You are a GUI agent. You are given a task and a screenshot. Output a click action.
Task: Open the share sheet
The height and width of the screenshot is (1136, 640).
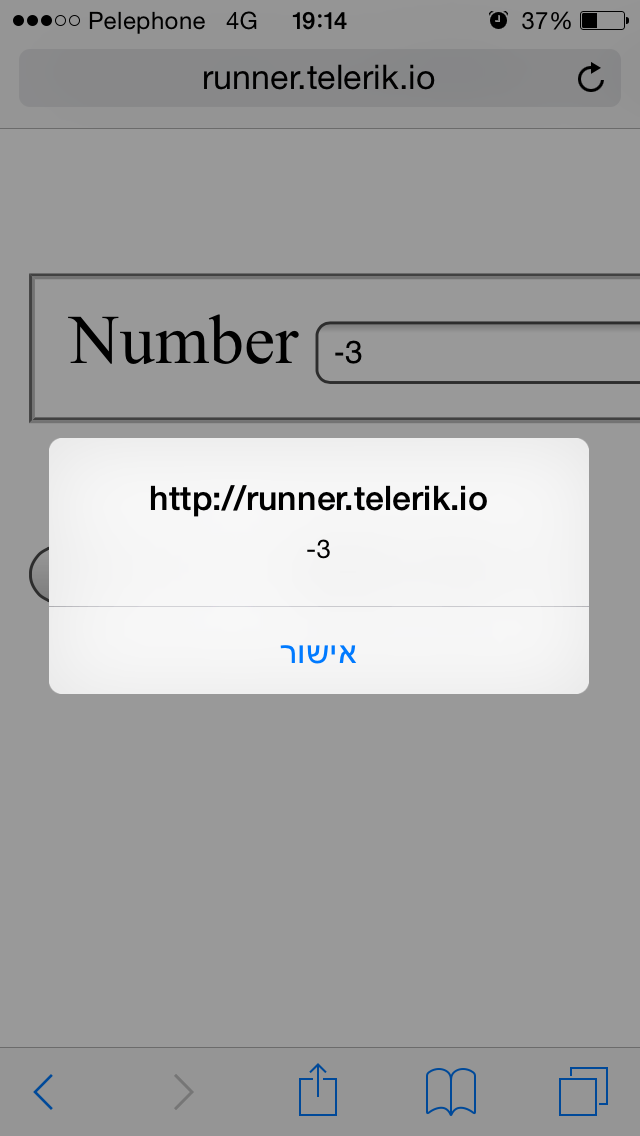tap(318, 1090)
